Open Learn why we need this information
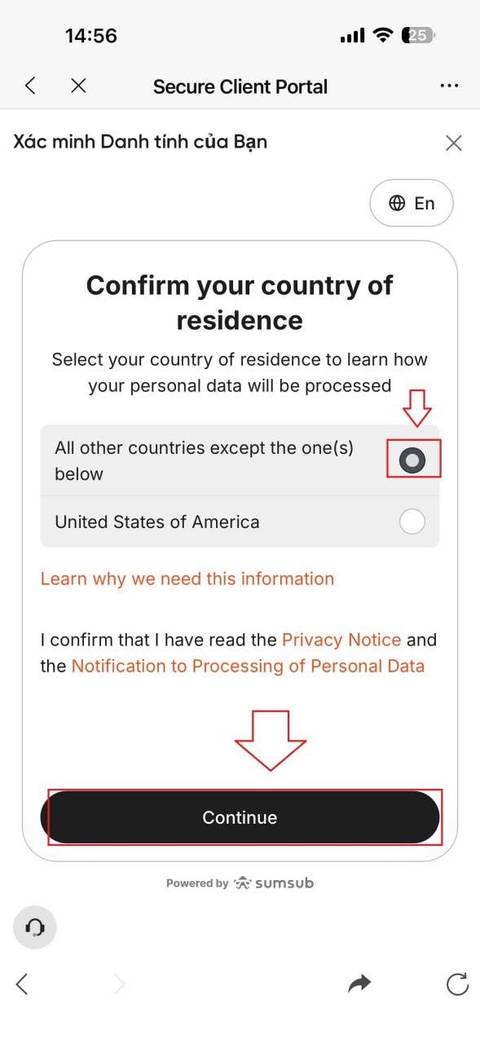Image resolution: width=480 pixels, height=1043 pixels. (x=187, y=579)
